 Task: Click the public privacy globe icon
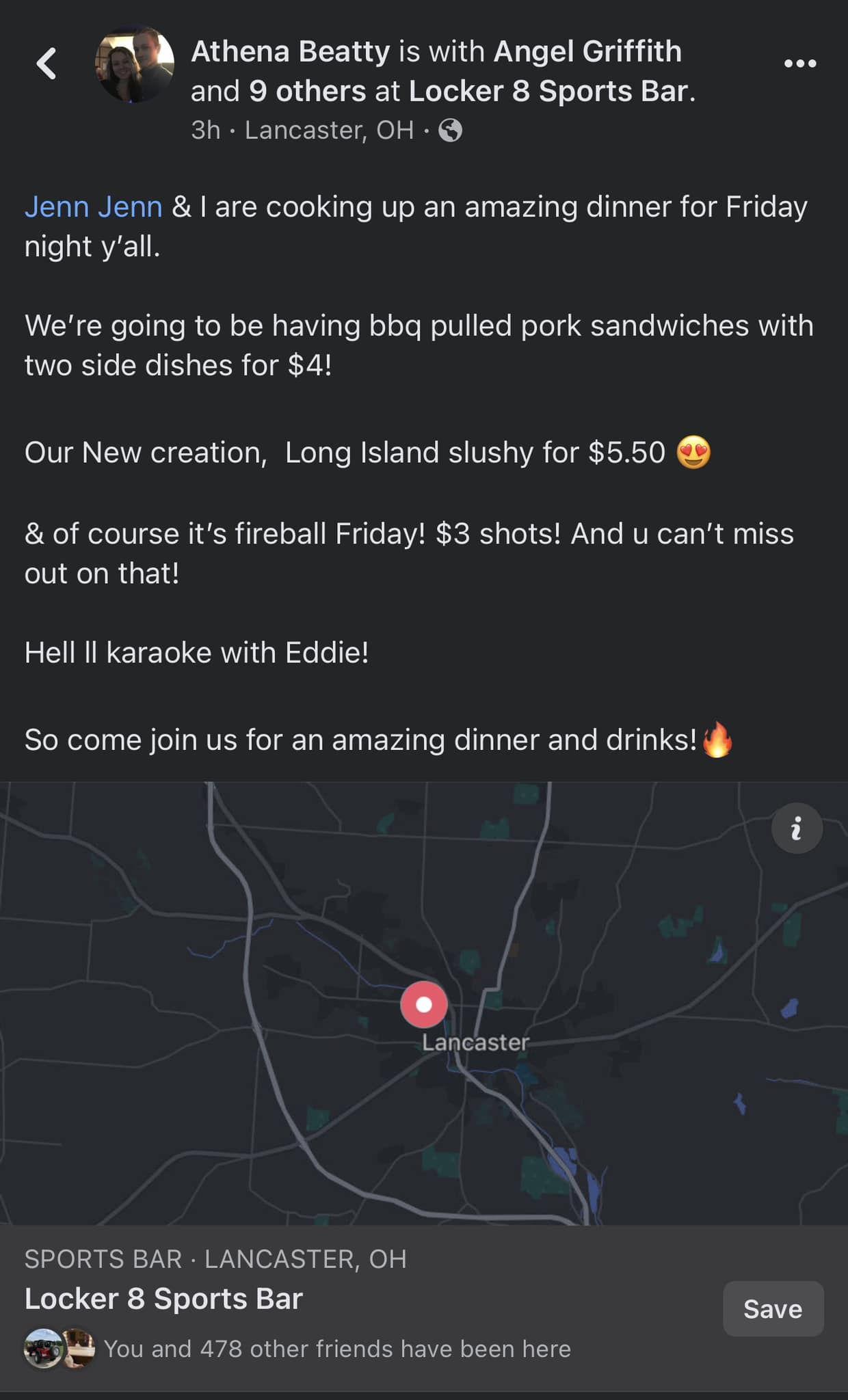[451, 130]
